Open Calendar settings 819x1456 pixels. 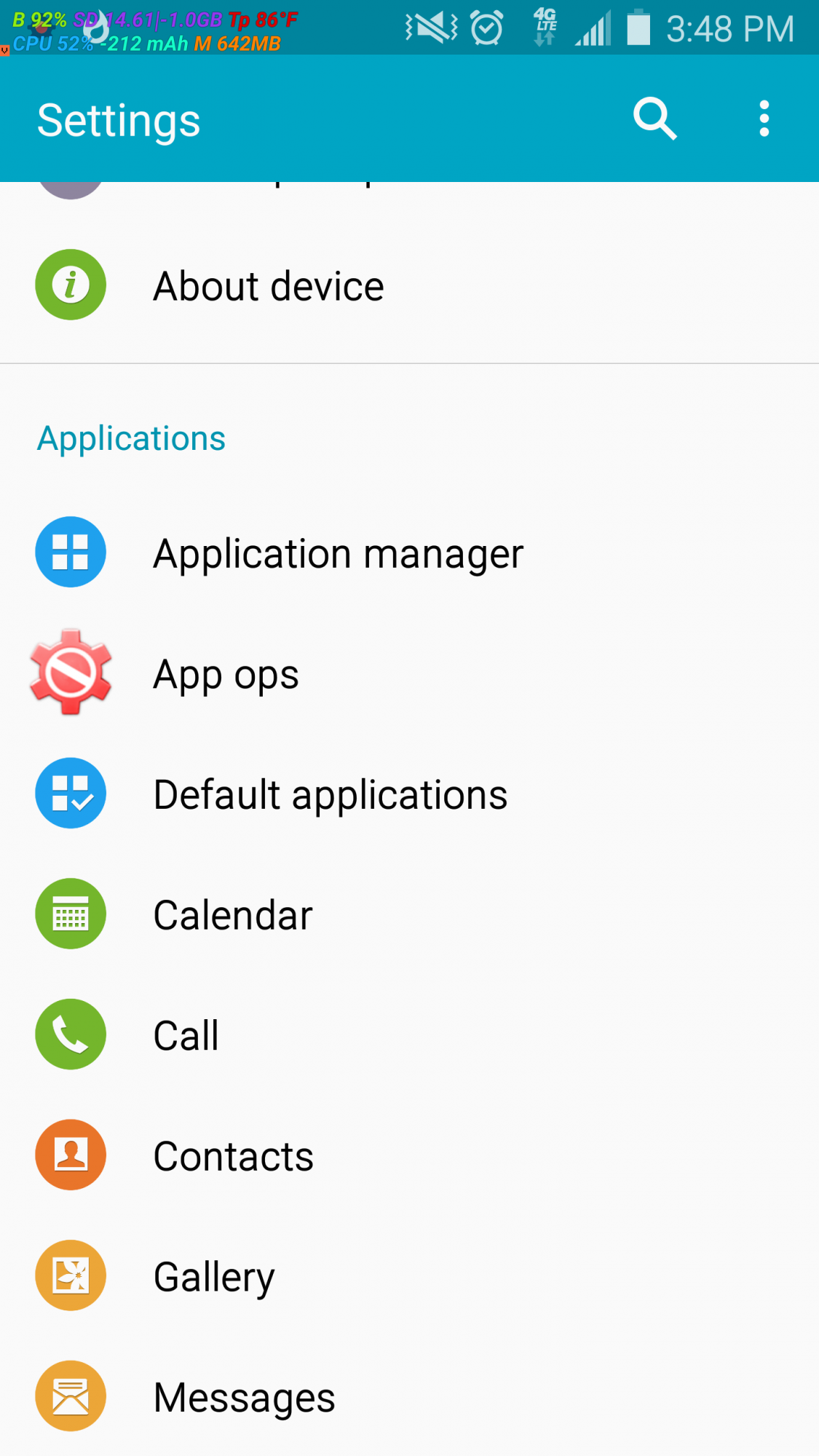(x=233, y=915)
